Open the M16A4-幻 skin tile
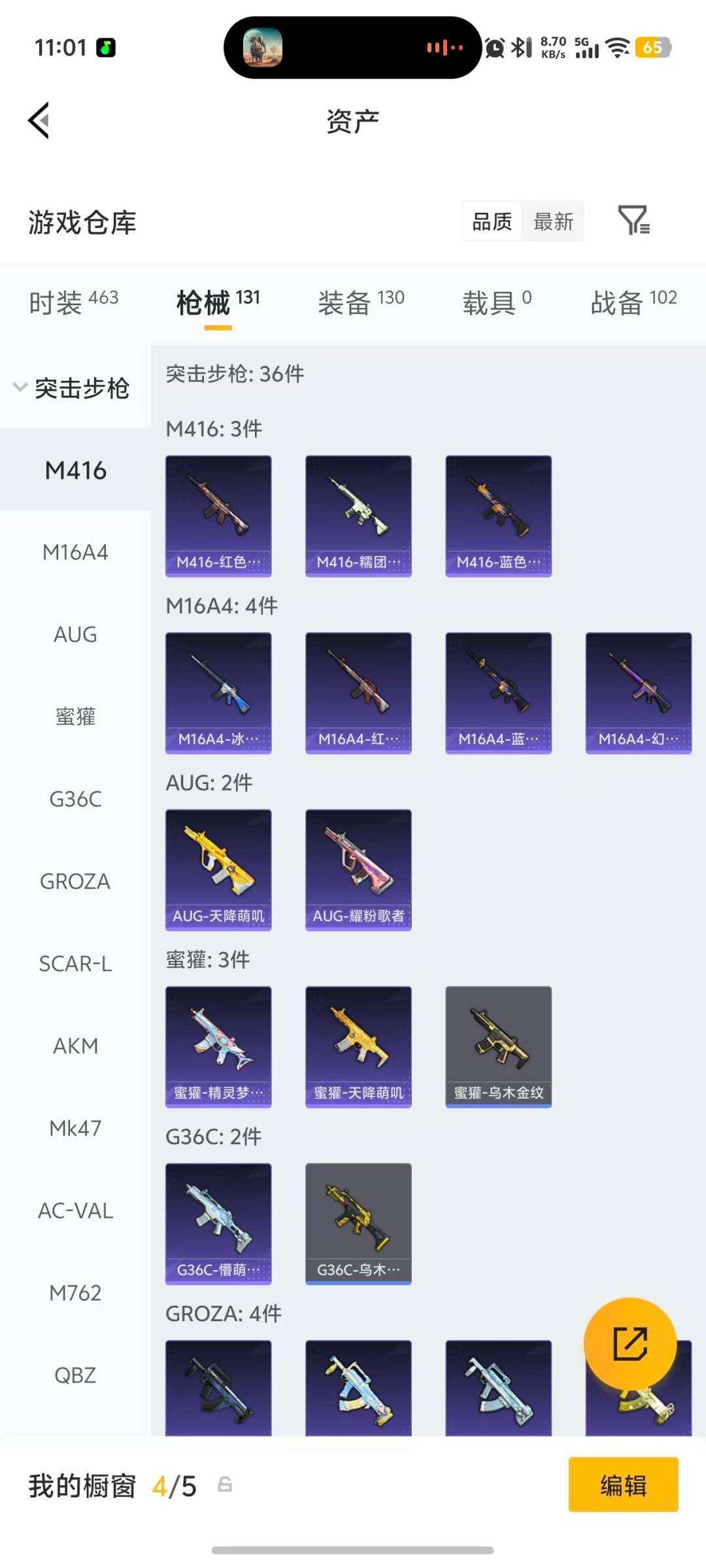 point(638,693)
